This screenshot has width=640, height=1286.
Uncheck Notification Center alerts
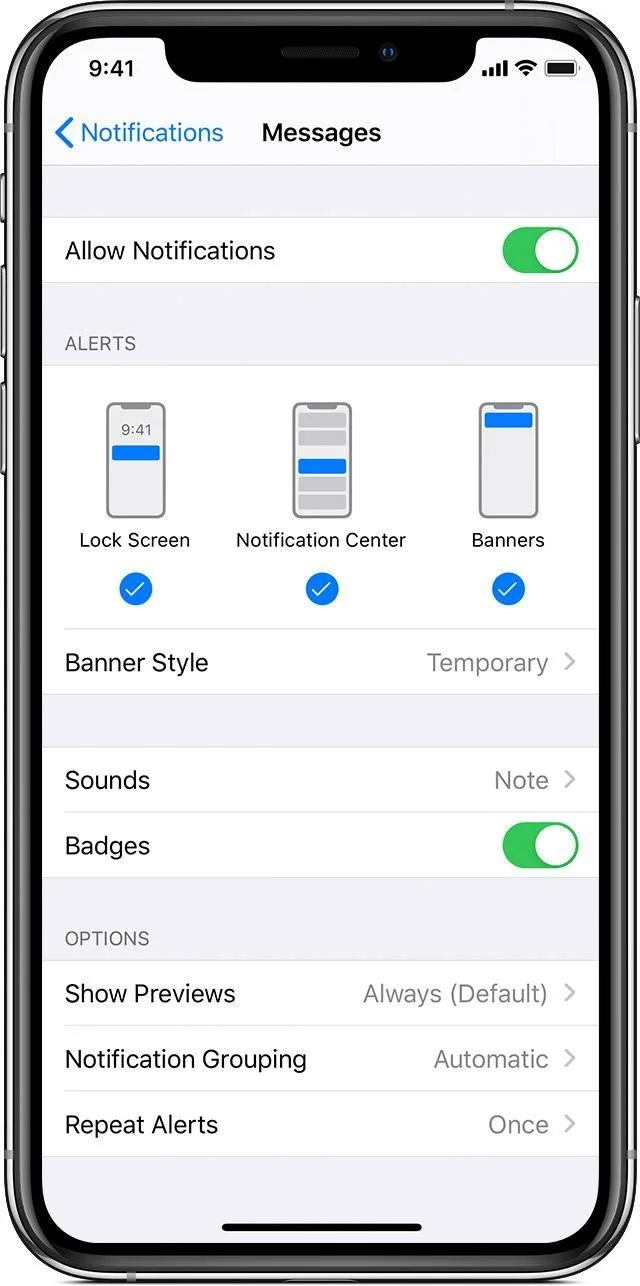pyautogui.click(x=321, y=589)
